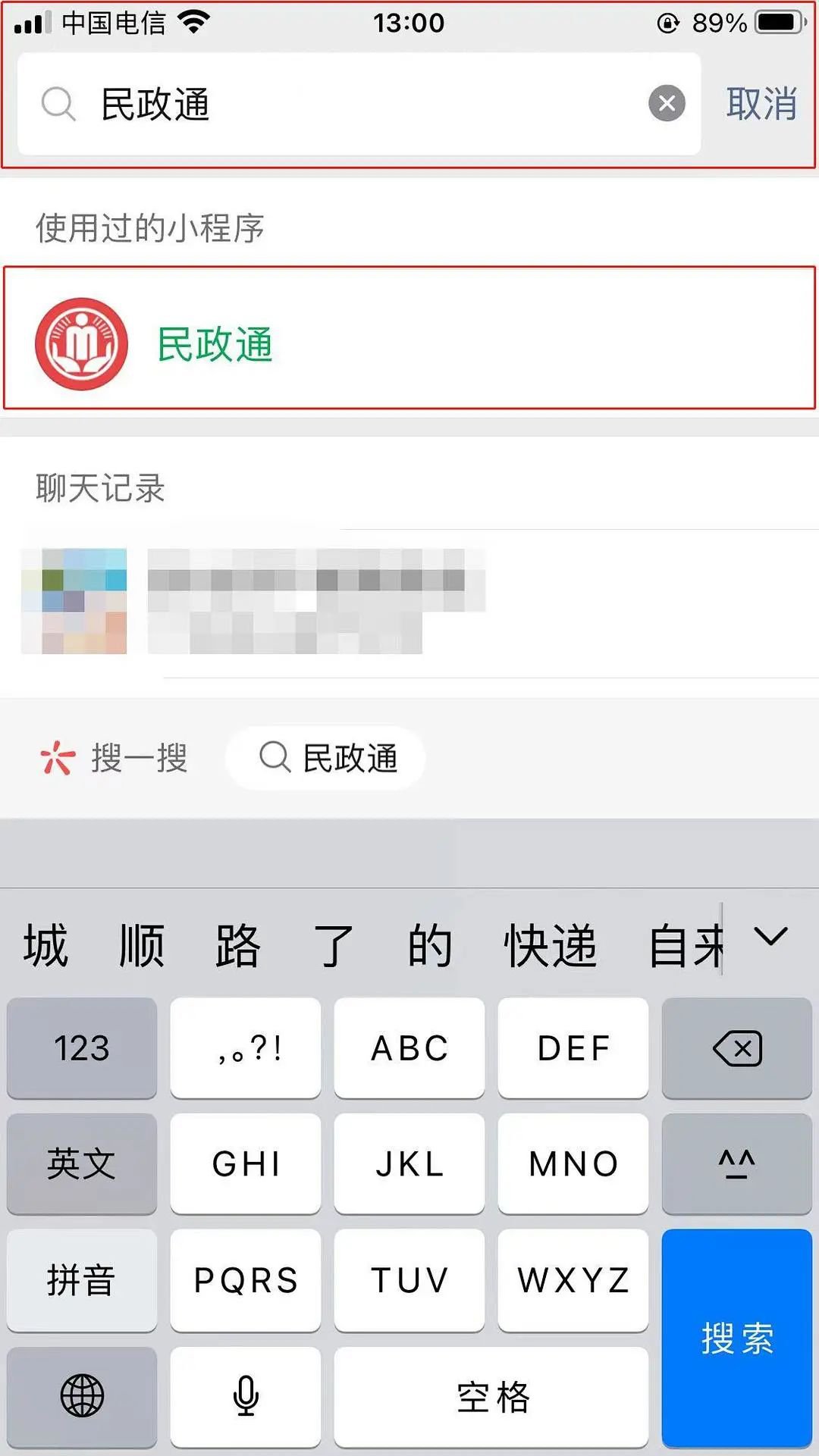The image size is (819, 1456).
Task: Tap the microphone dictation key
Action: (246, 1396)
